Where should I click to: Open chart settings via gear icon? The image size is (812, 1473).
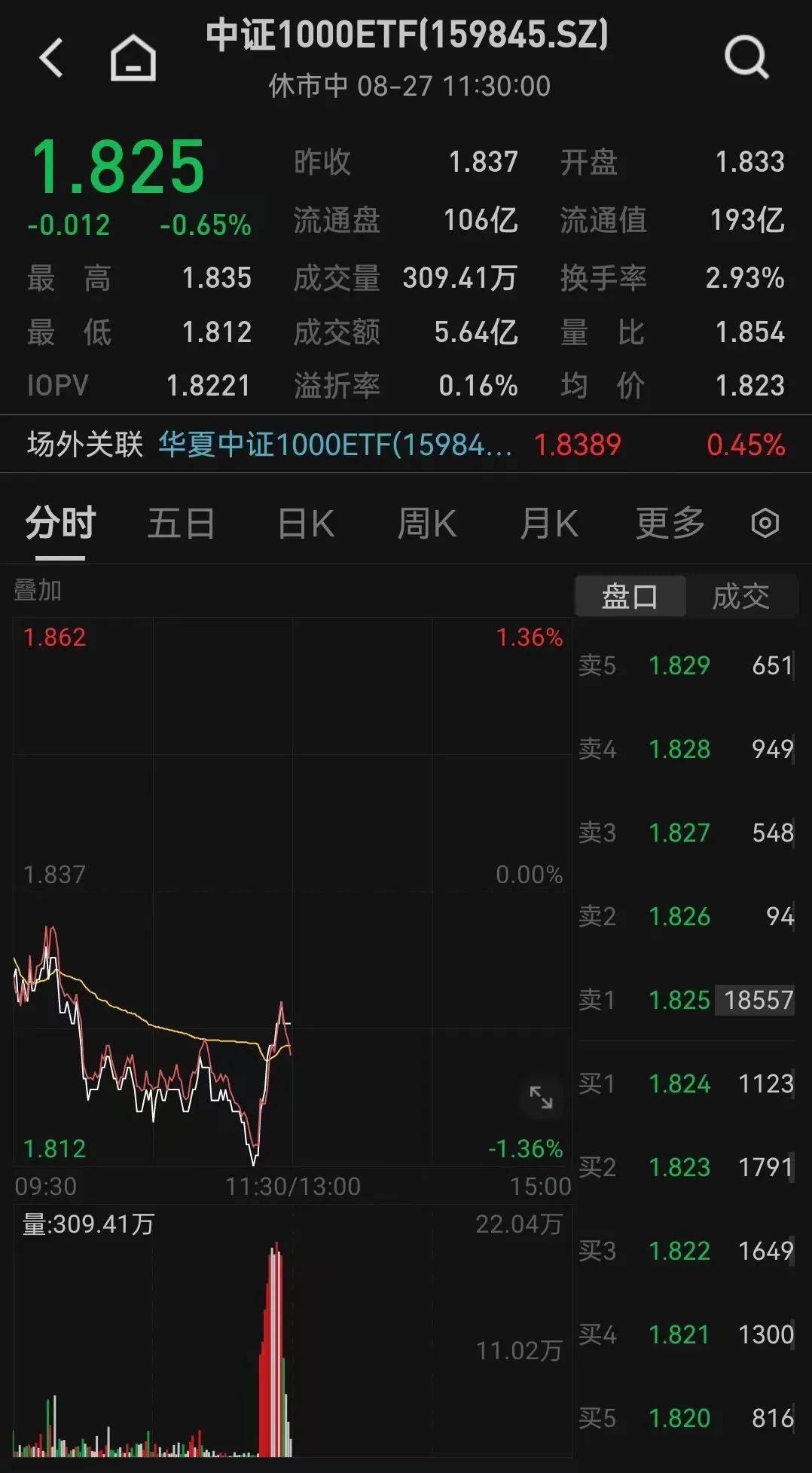click(765, 522)
